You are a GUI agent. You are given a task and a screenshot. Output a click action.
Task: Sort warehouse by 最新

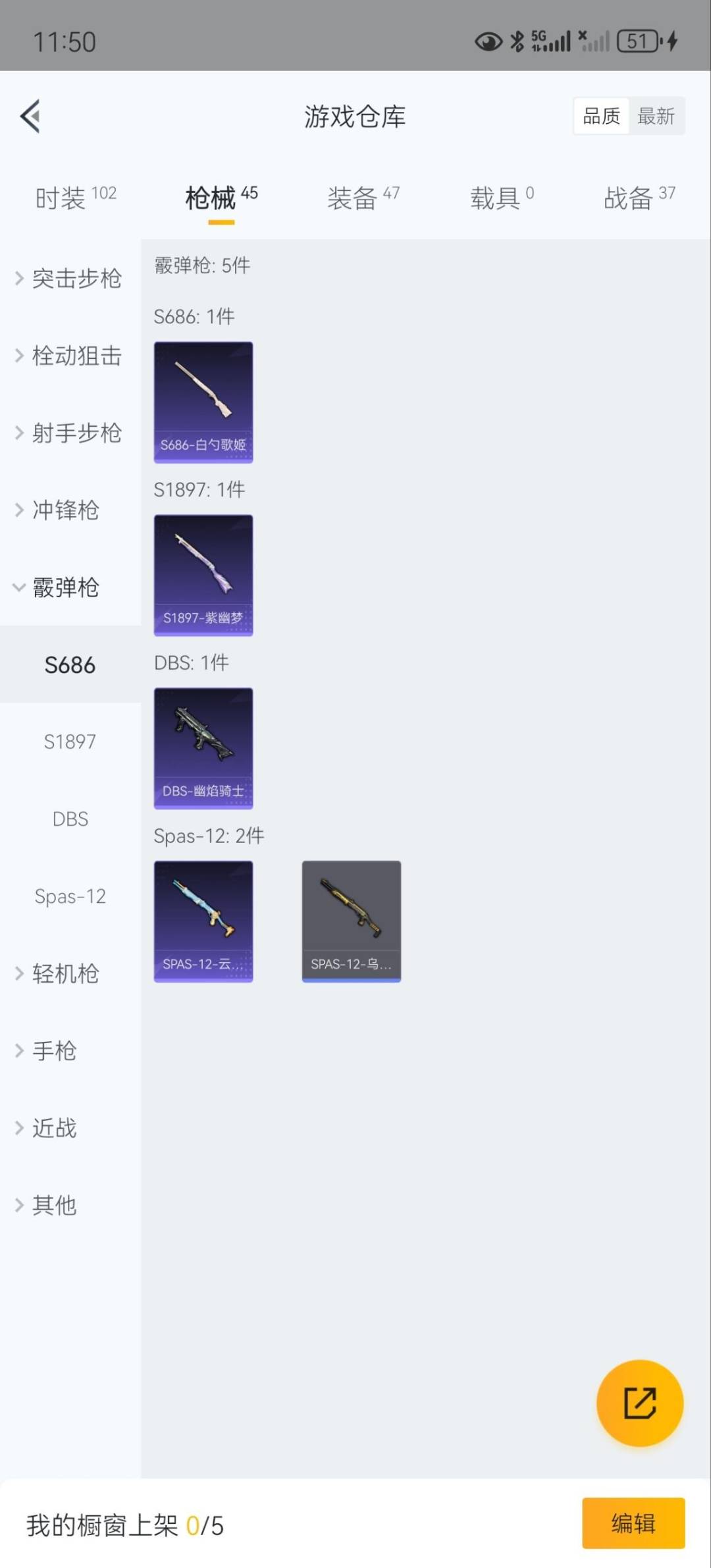tap(656, 117)
